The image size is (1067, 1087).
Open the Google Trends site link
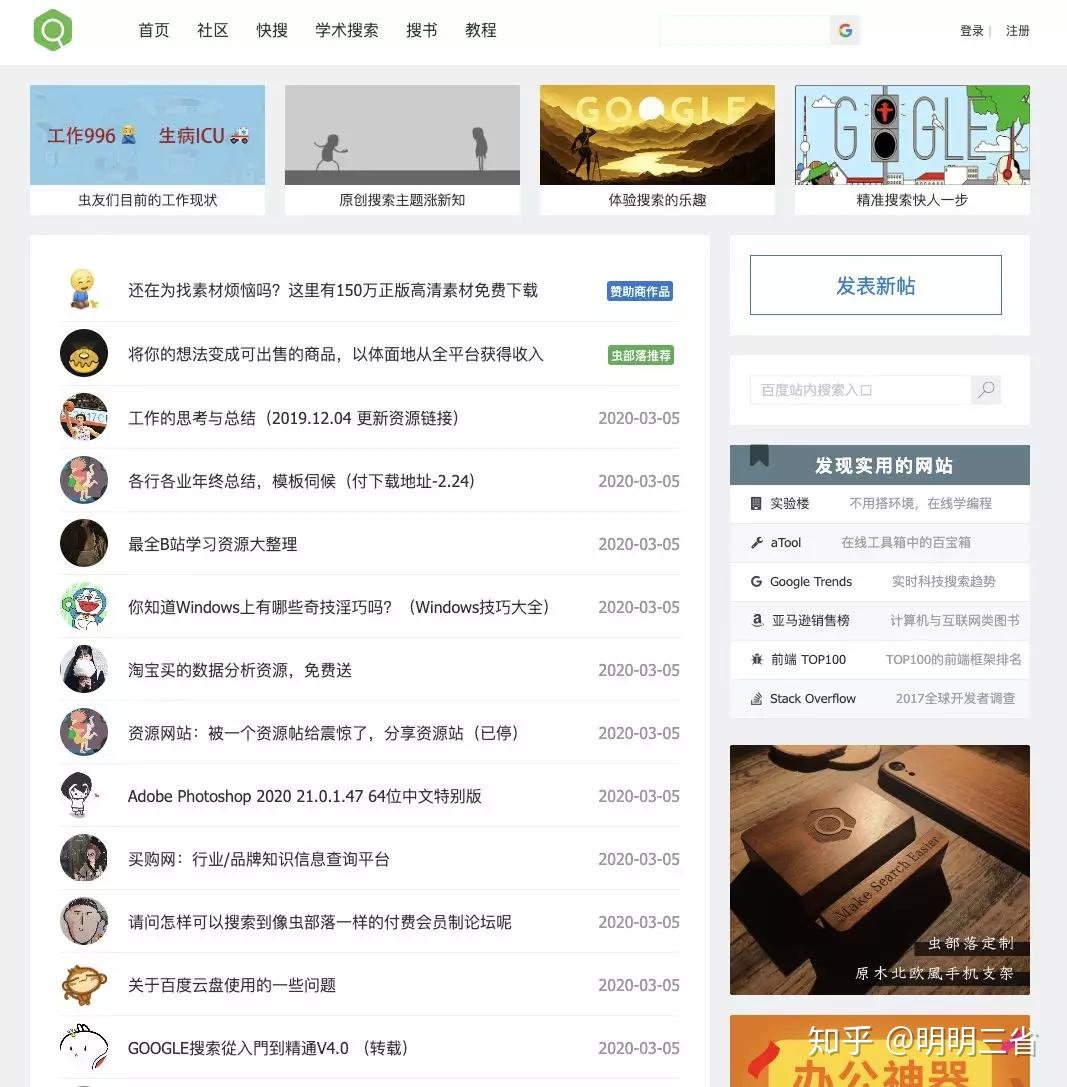tap(810, 581)
